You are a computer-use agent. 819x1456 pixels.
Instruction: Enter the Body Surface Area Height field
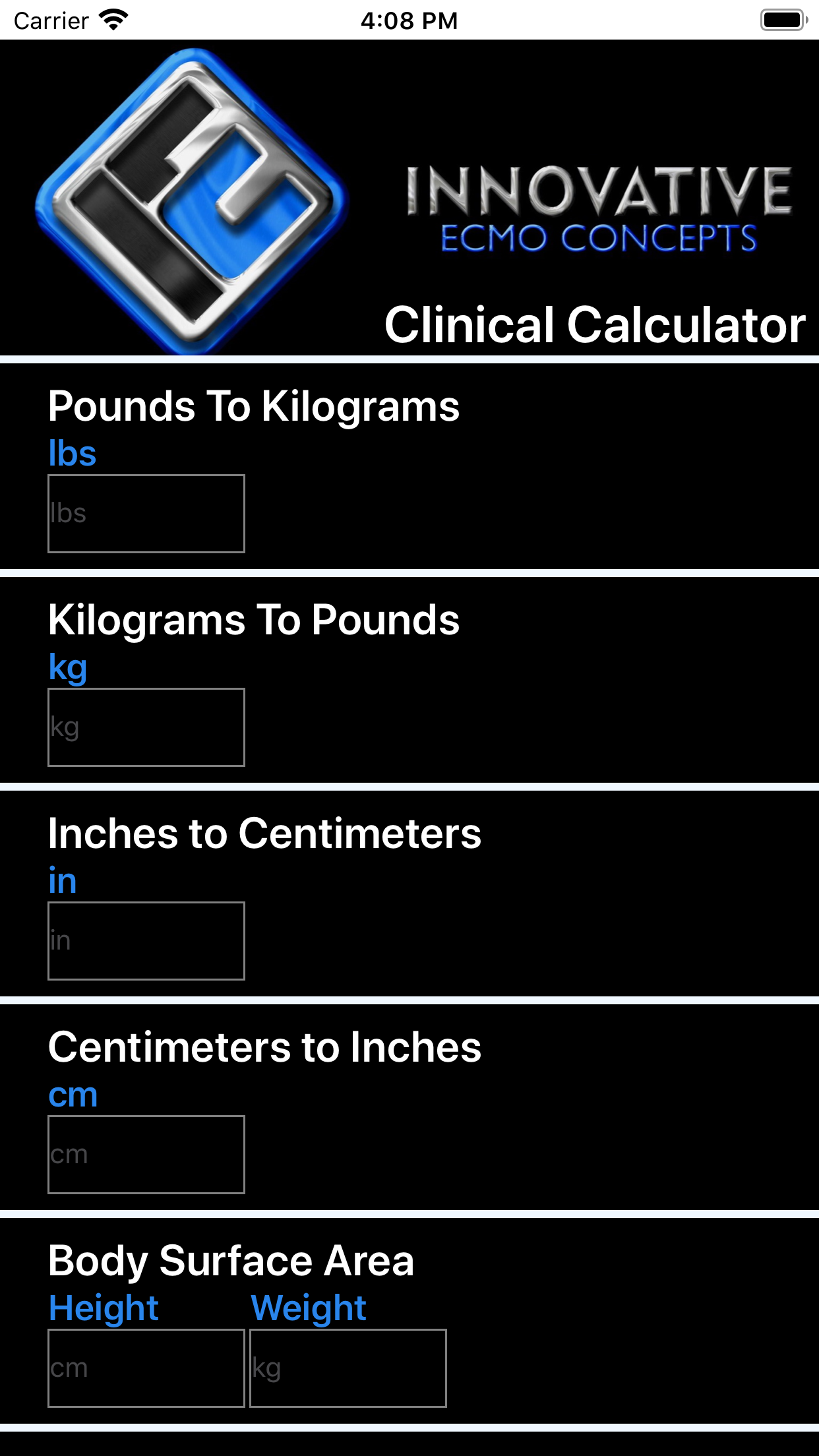[146, 1368]
